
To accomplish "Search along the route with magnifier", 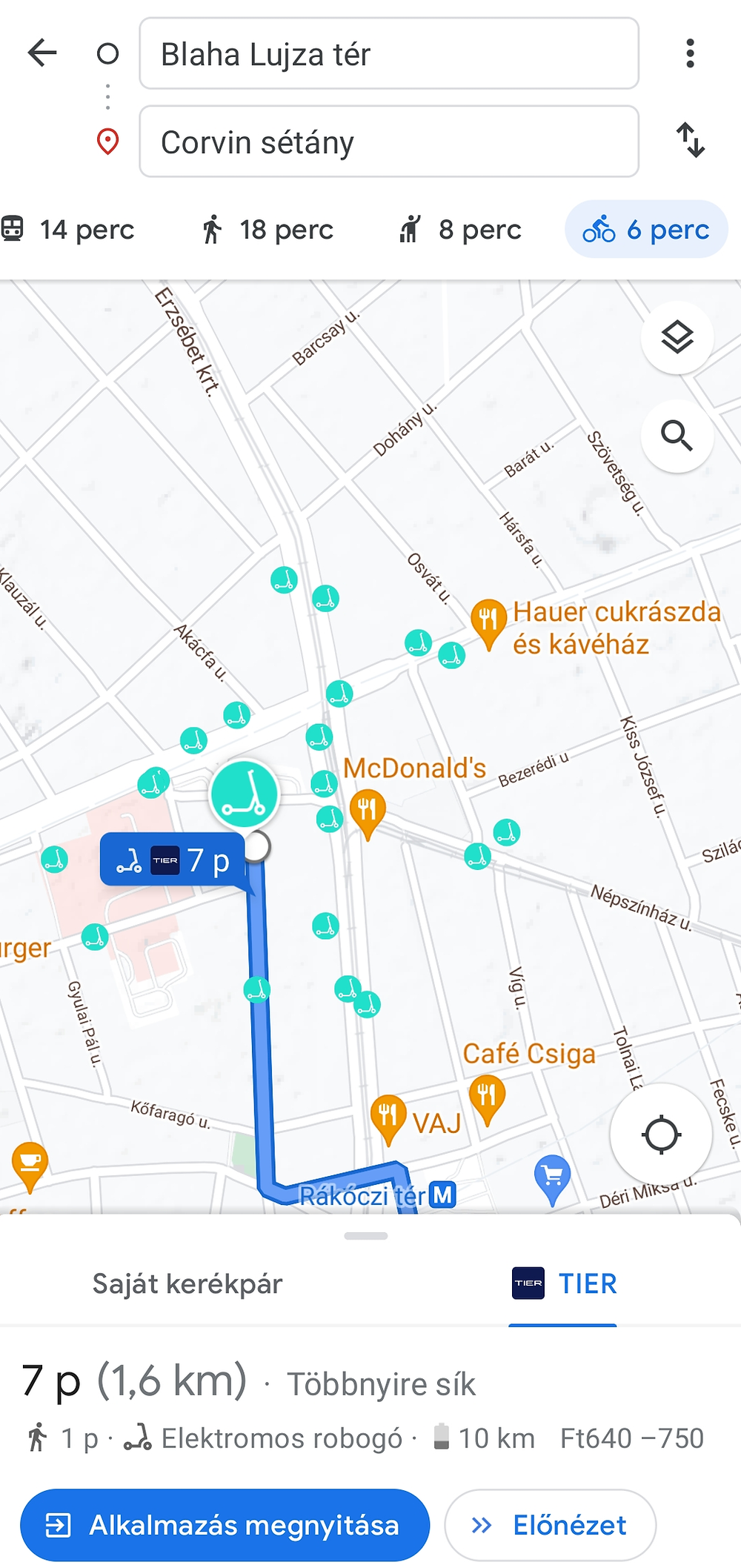I will pos(677,436).
